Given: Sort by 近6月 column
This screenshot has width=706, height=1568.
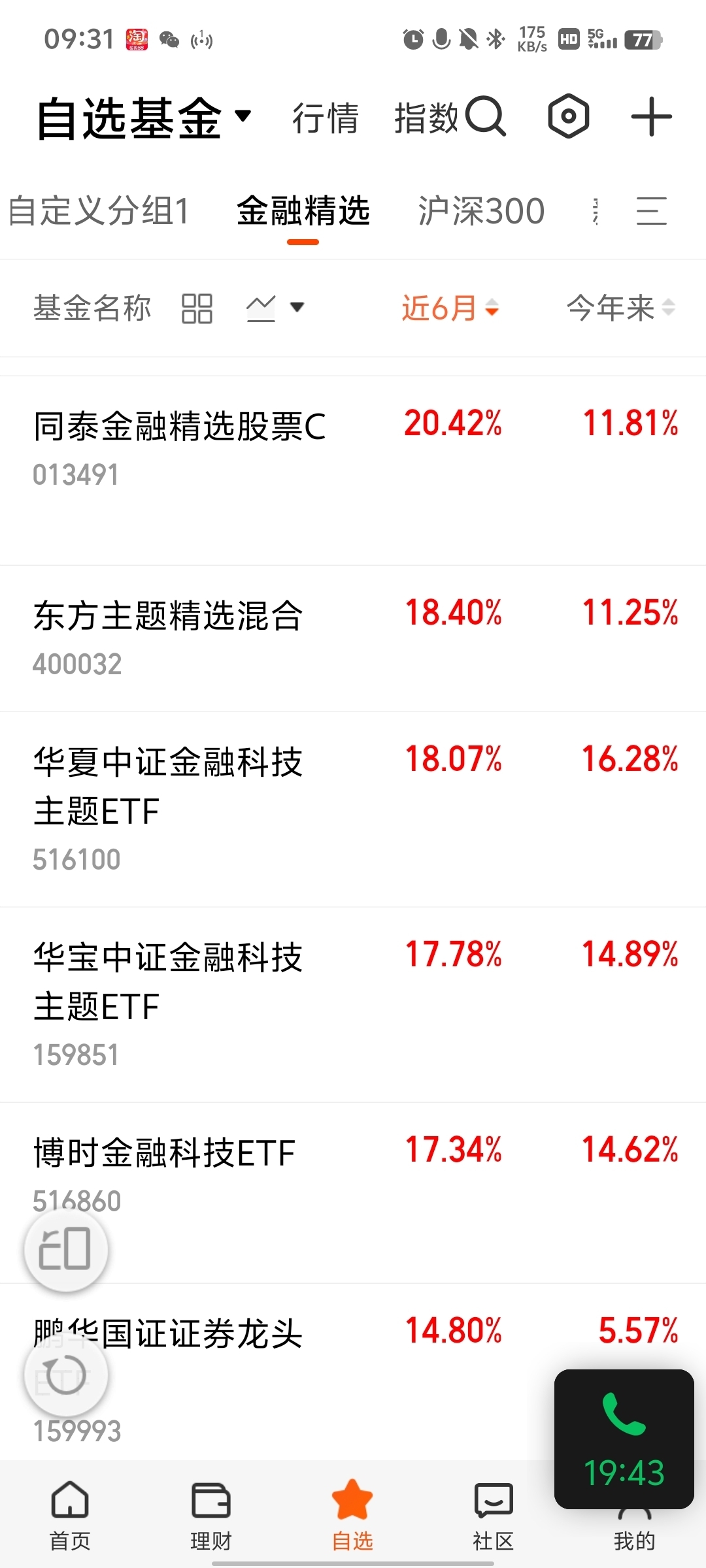Looking at the screenshot, I should tap(450, 308).
